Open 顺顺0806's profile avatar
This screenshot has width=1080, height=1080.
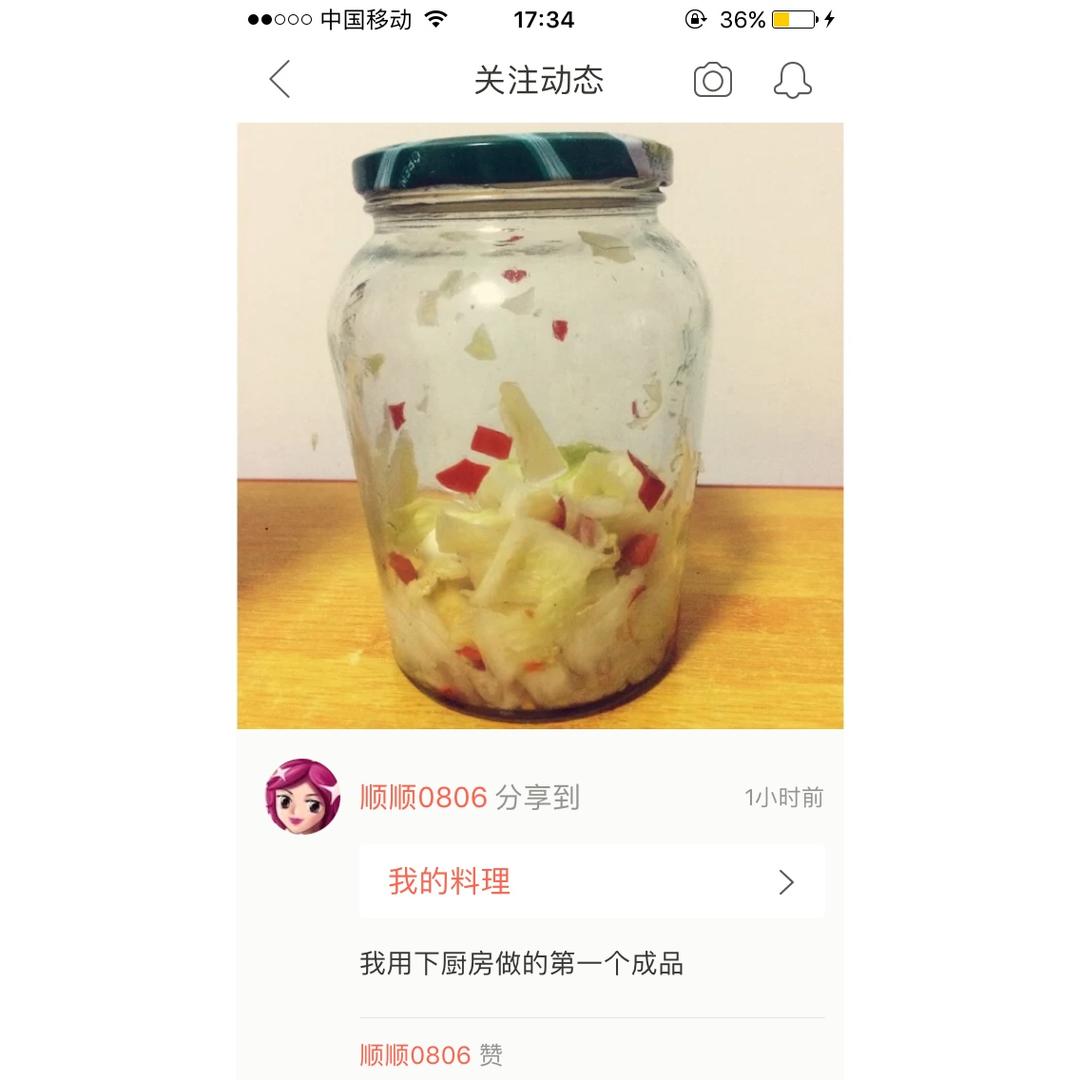click(x=302, y=797)
